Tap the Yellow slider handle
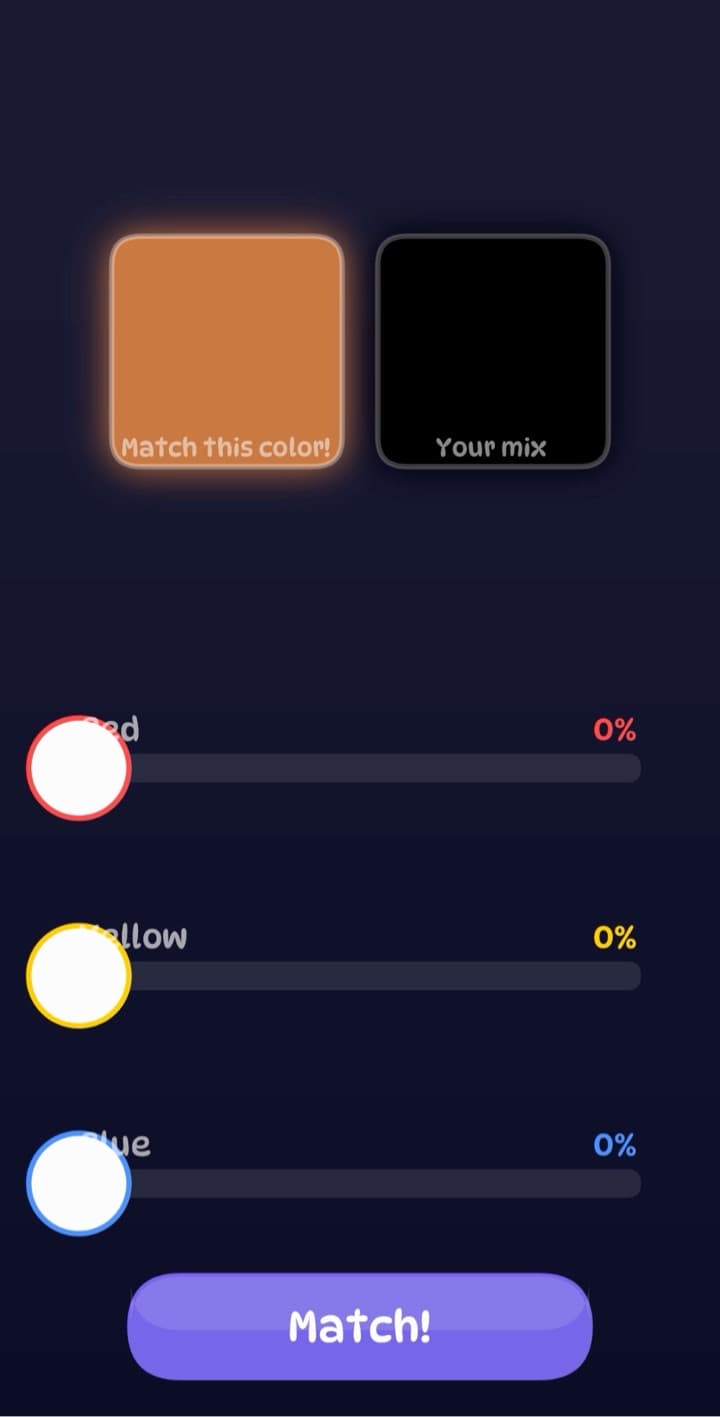 (78, 975)
